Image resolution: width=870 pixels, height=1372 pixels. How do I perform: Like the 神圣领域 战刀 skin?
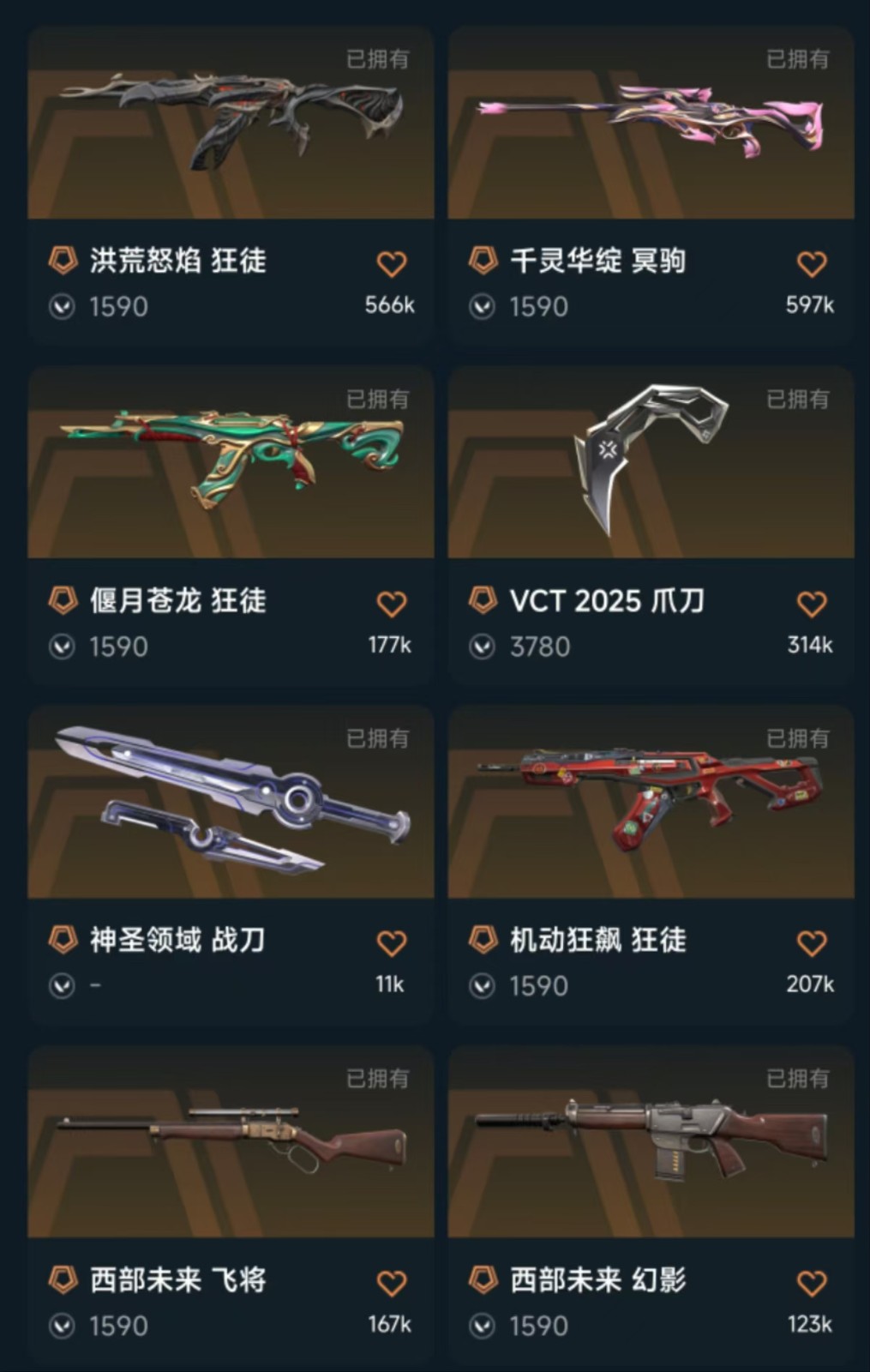pyautogui.click(x=392, y=943)
